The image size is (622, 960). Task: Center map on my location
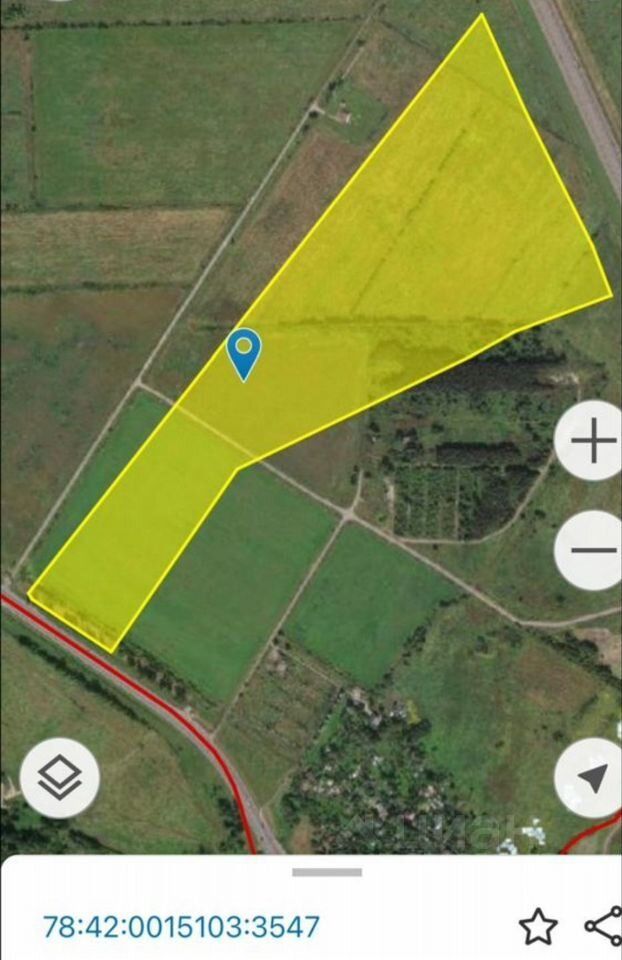[592, 778]
